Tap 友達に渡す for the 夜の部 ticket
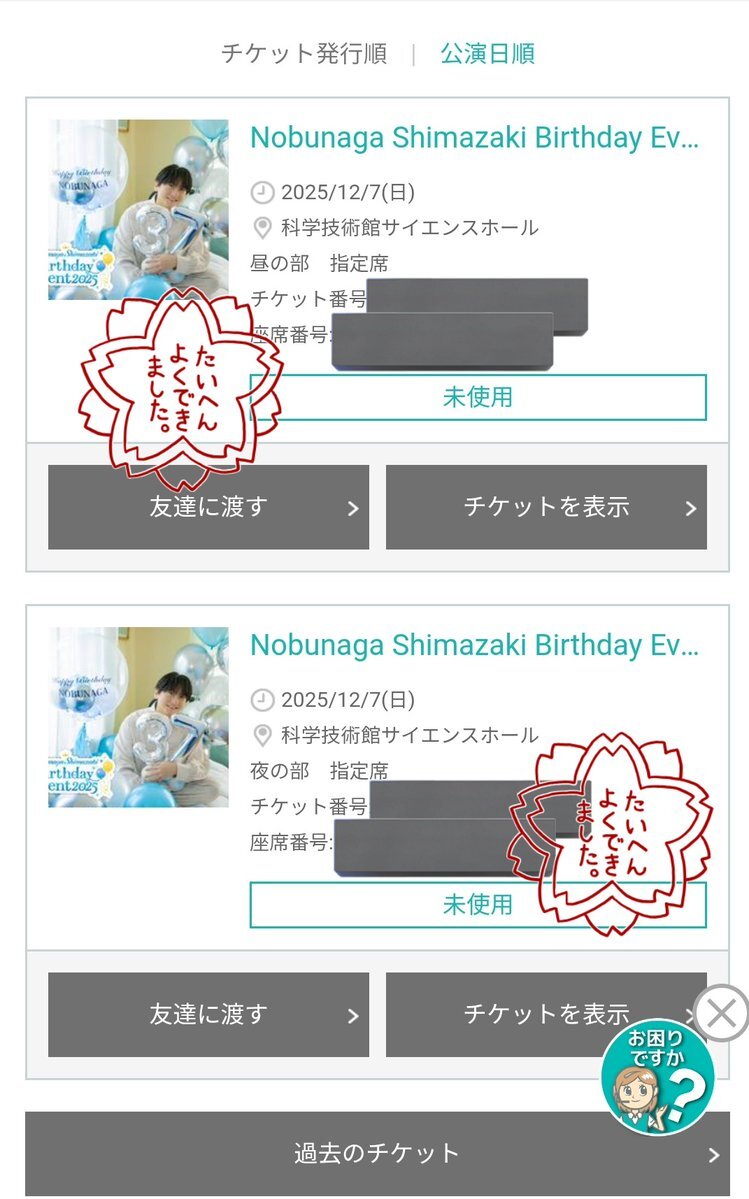This screenshot has height=1199, width=749. [x=208, y=1014]
